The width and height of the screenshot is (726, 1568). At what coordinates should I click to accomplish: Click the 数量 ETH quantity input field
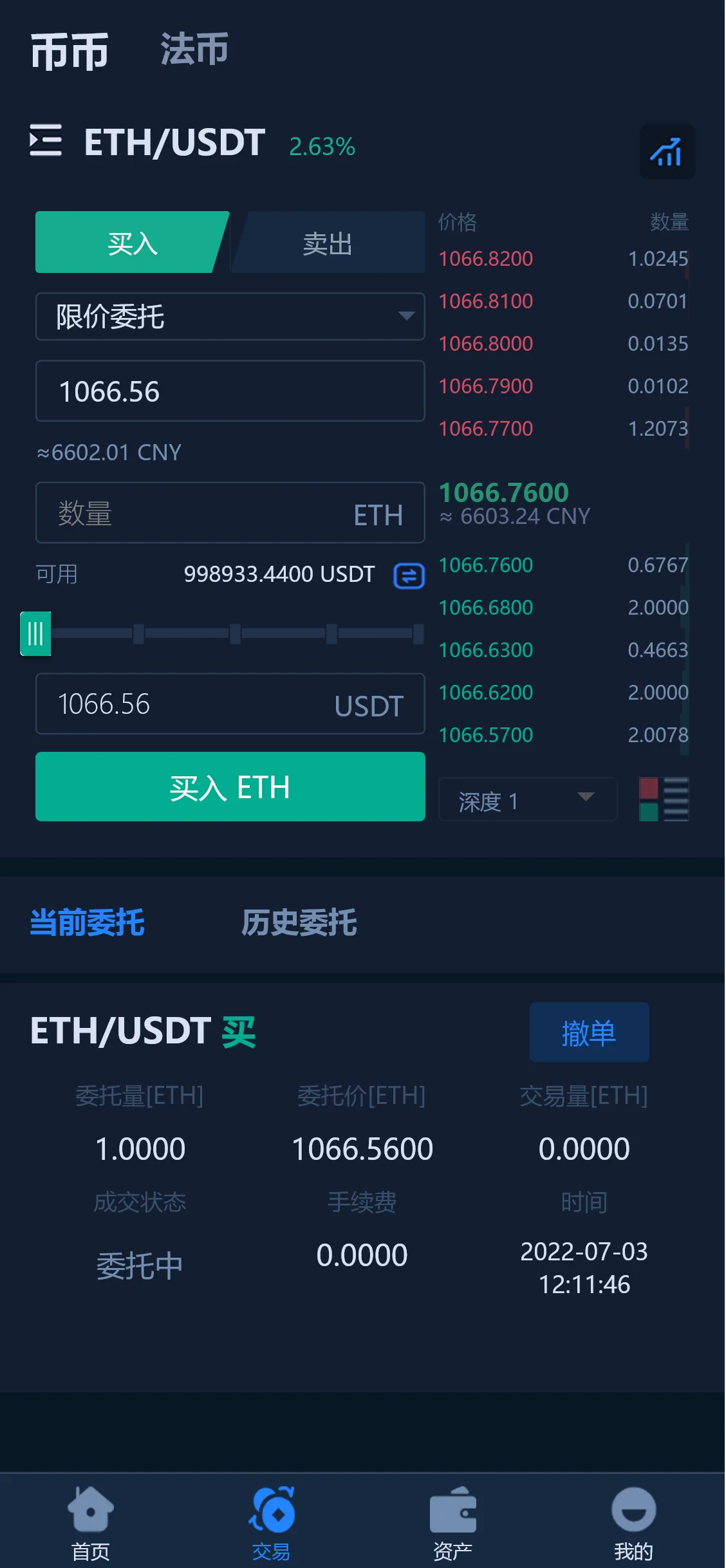pyautogui.click(x=230, y=513)
